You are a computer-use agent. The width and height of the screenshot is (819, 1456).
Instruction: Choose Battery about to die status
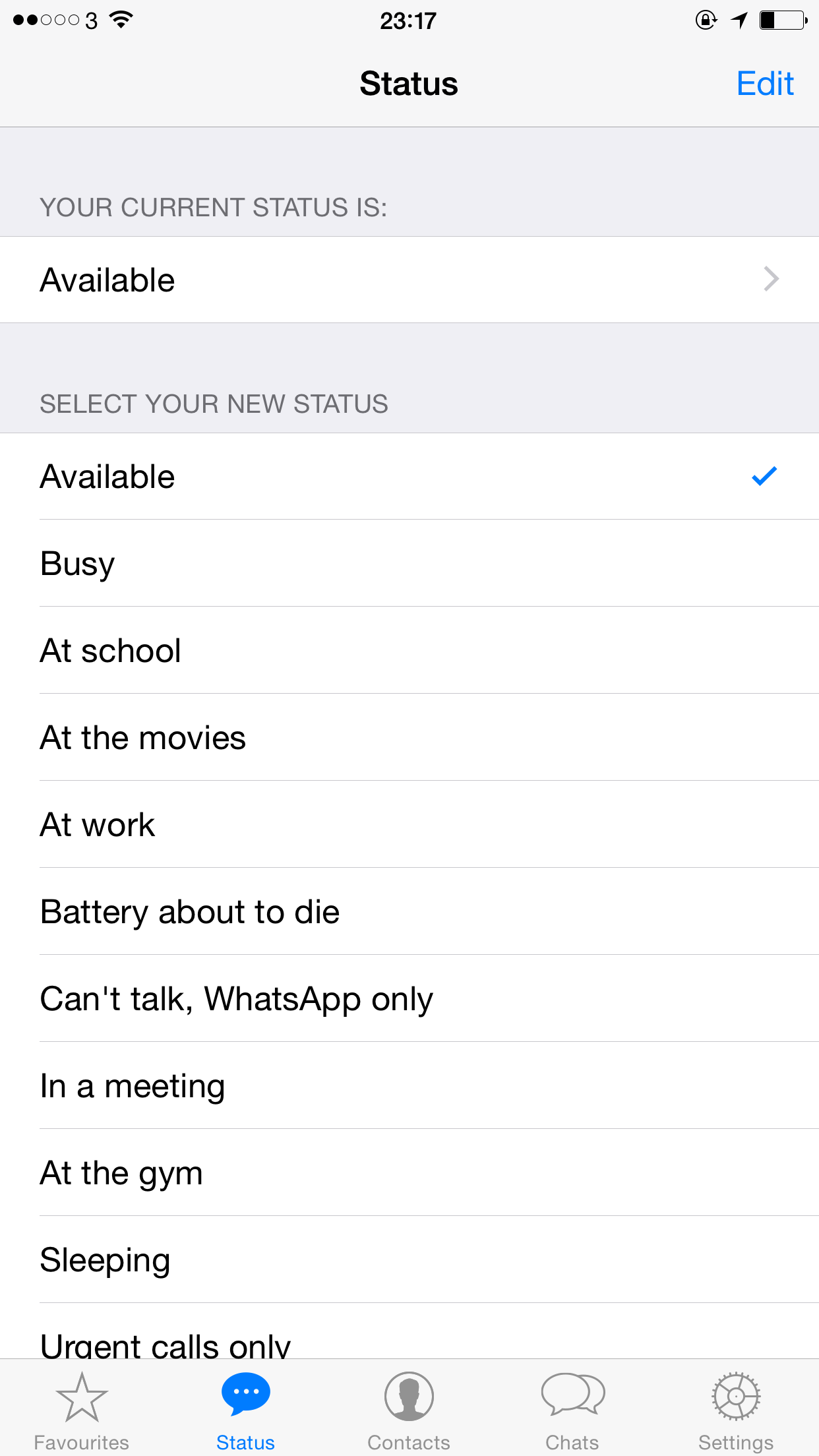pyautogui.click(x=409, y=911)
